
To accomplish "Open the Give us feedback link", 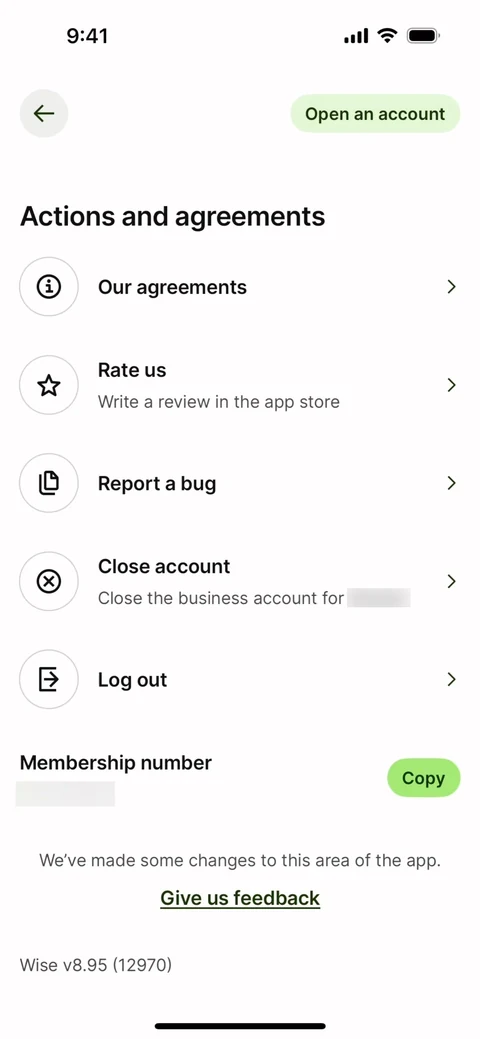I will [x=240, y=898].
